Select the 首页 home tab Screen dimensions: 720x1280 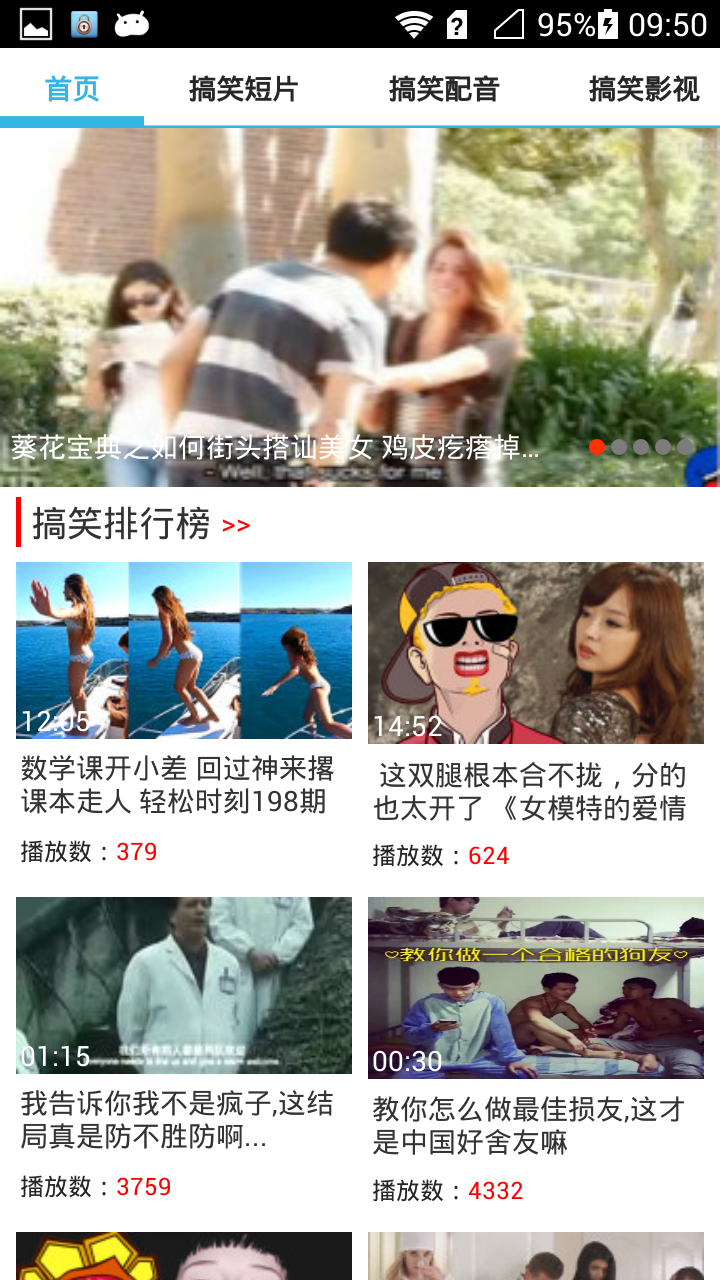[x=72, y=88]
